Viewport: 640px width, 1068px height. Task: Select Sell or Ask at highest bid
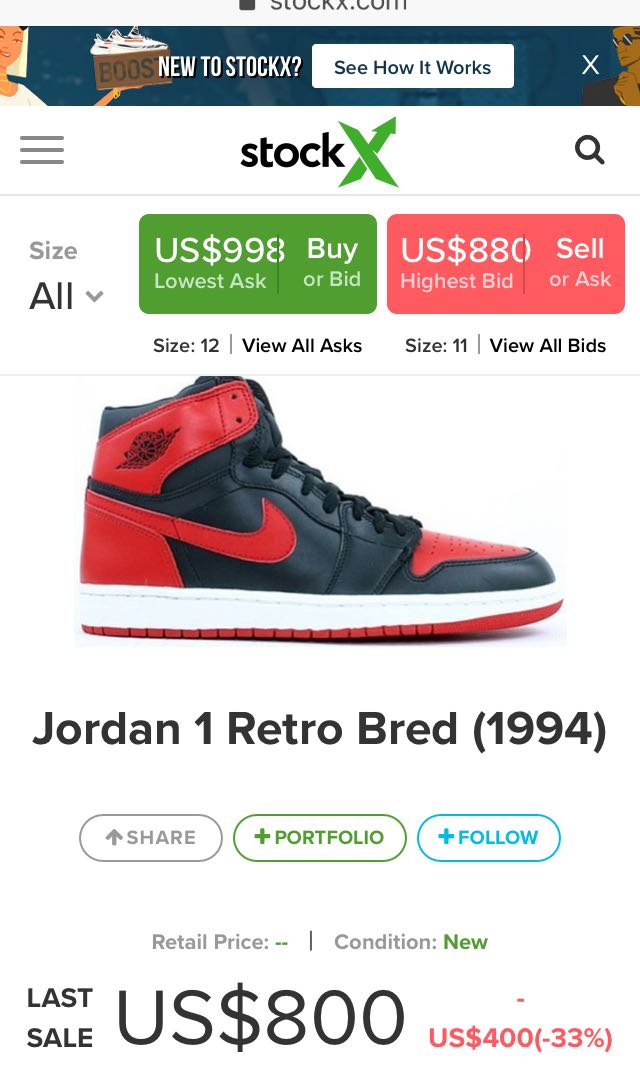point(579,263)
